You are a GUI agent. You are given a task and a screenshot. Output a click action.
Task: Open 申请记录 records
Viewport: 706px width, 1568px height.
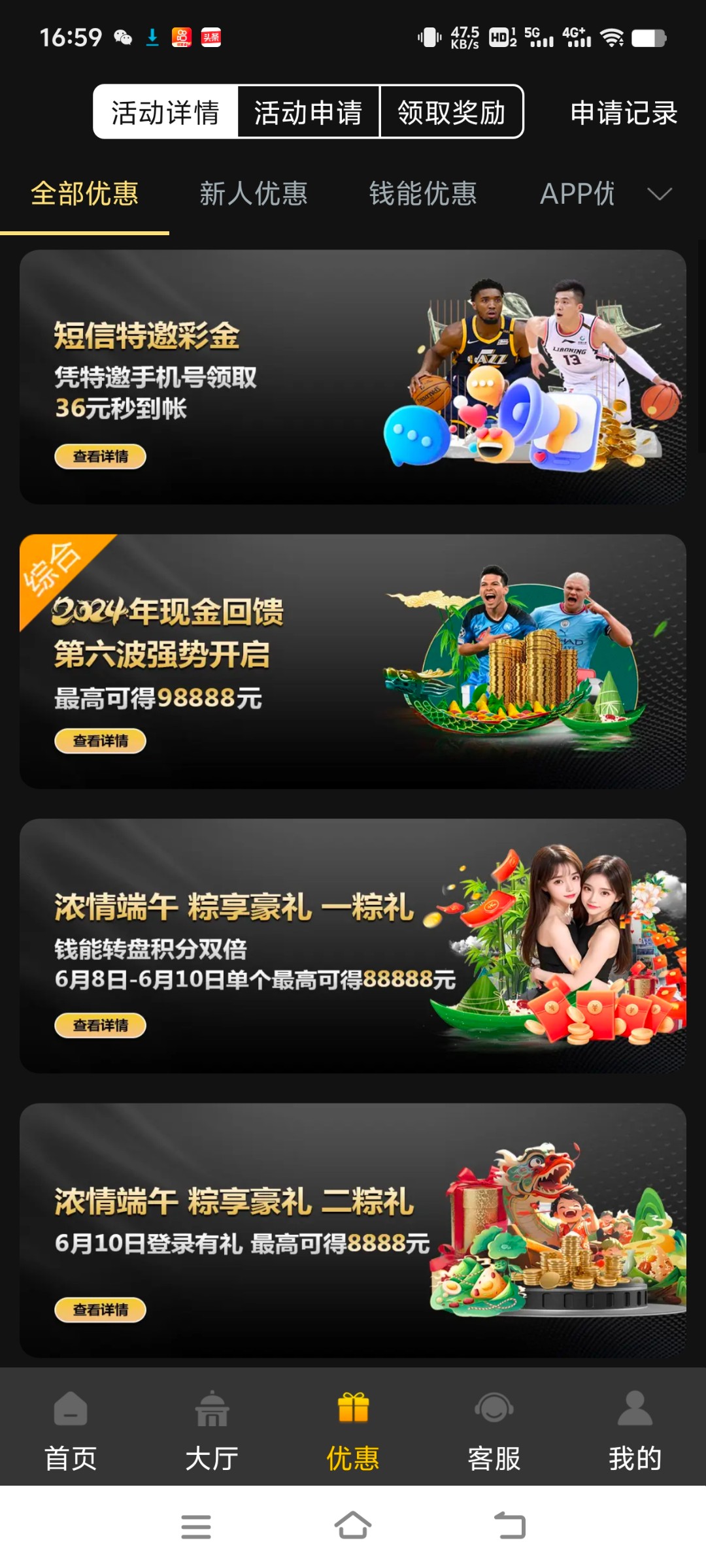point(623,112)
